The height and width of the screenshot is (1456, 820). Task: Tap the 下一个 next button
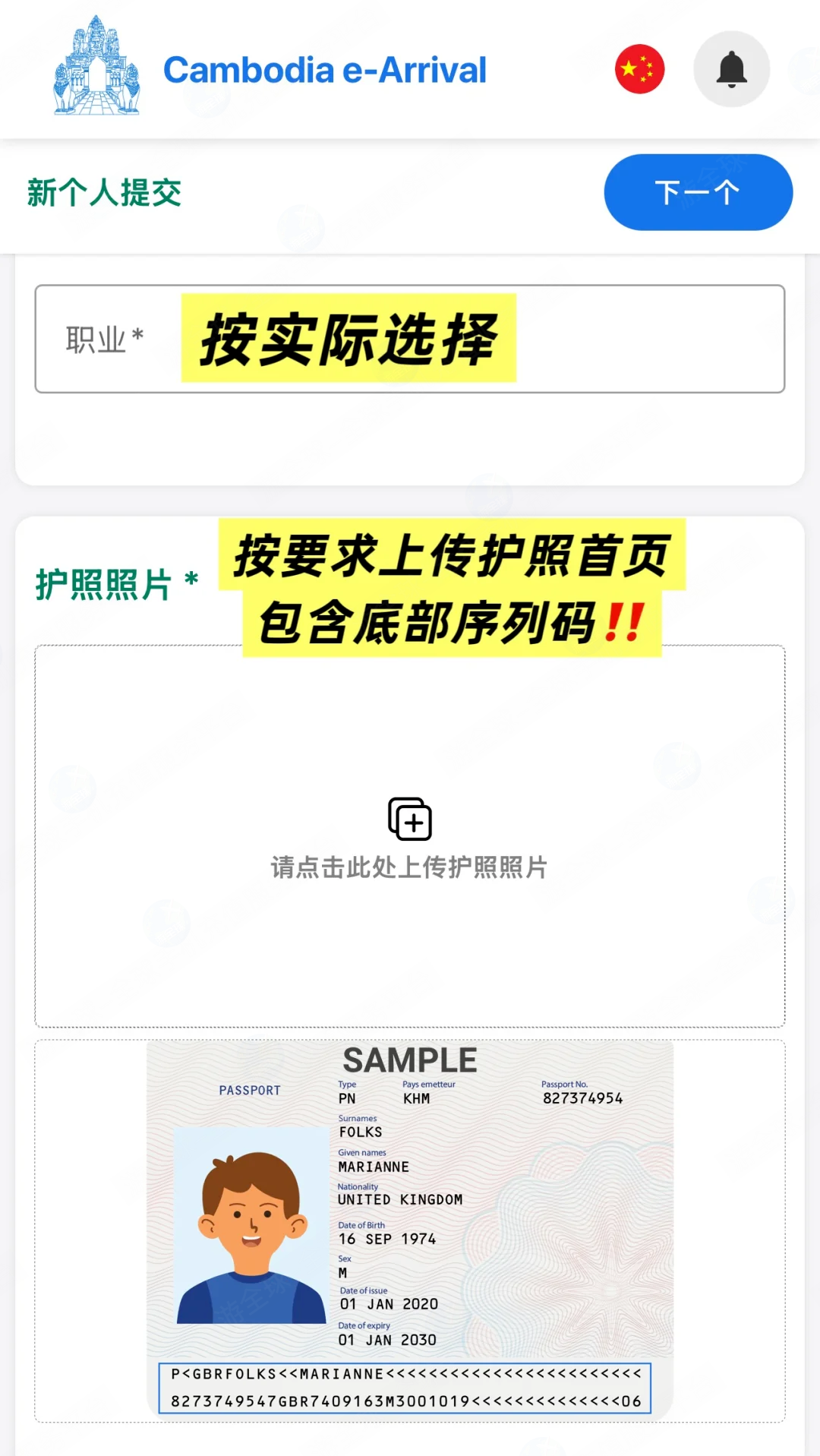tap(698, 192)
